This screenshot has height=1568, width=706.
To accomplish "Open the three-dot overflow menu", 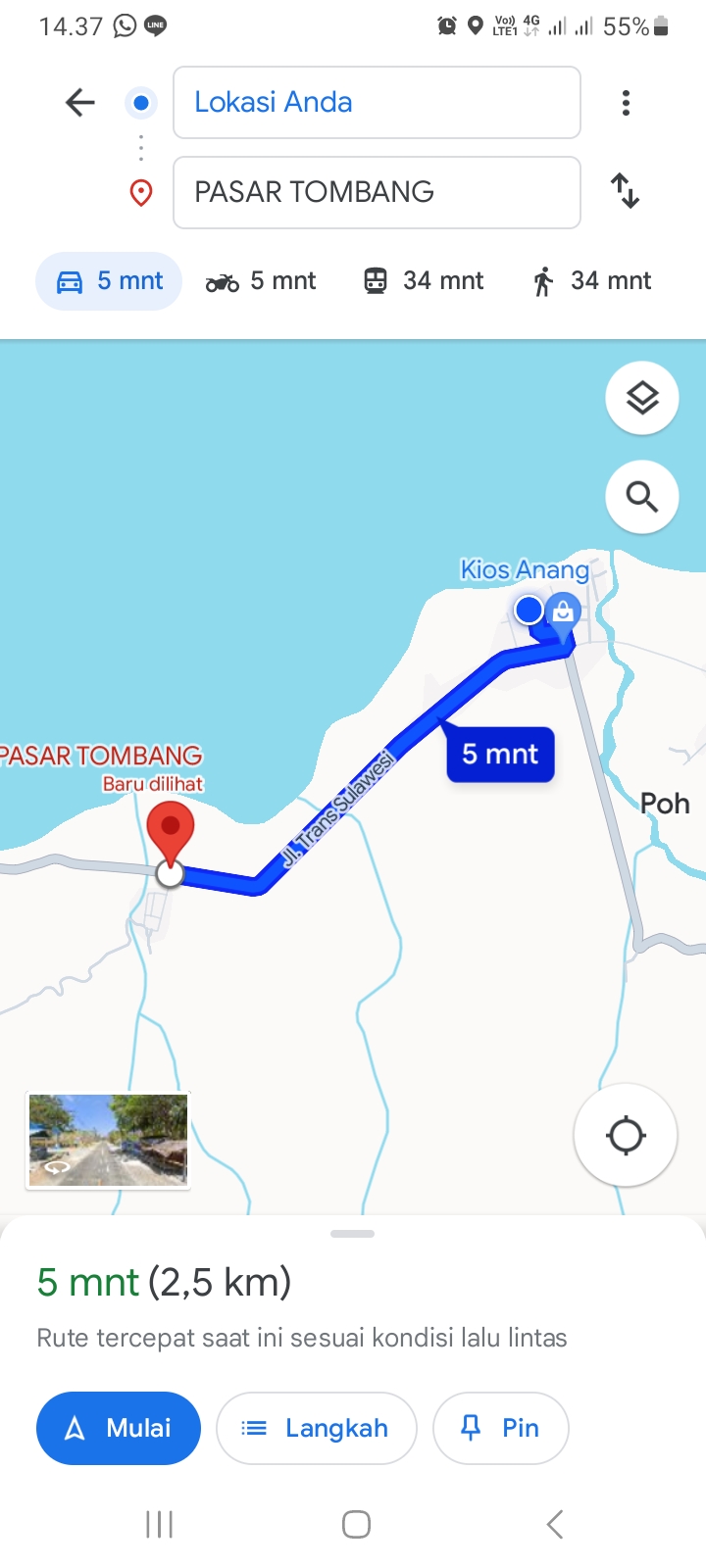I will 626,103.
